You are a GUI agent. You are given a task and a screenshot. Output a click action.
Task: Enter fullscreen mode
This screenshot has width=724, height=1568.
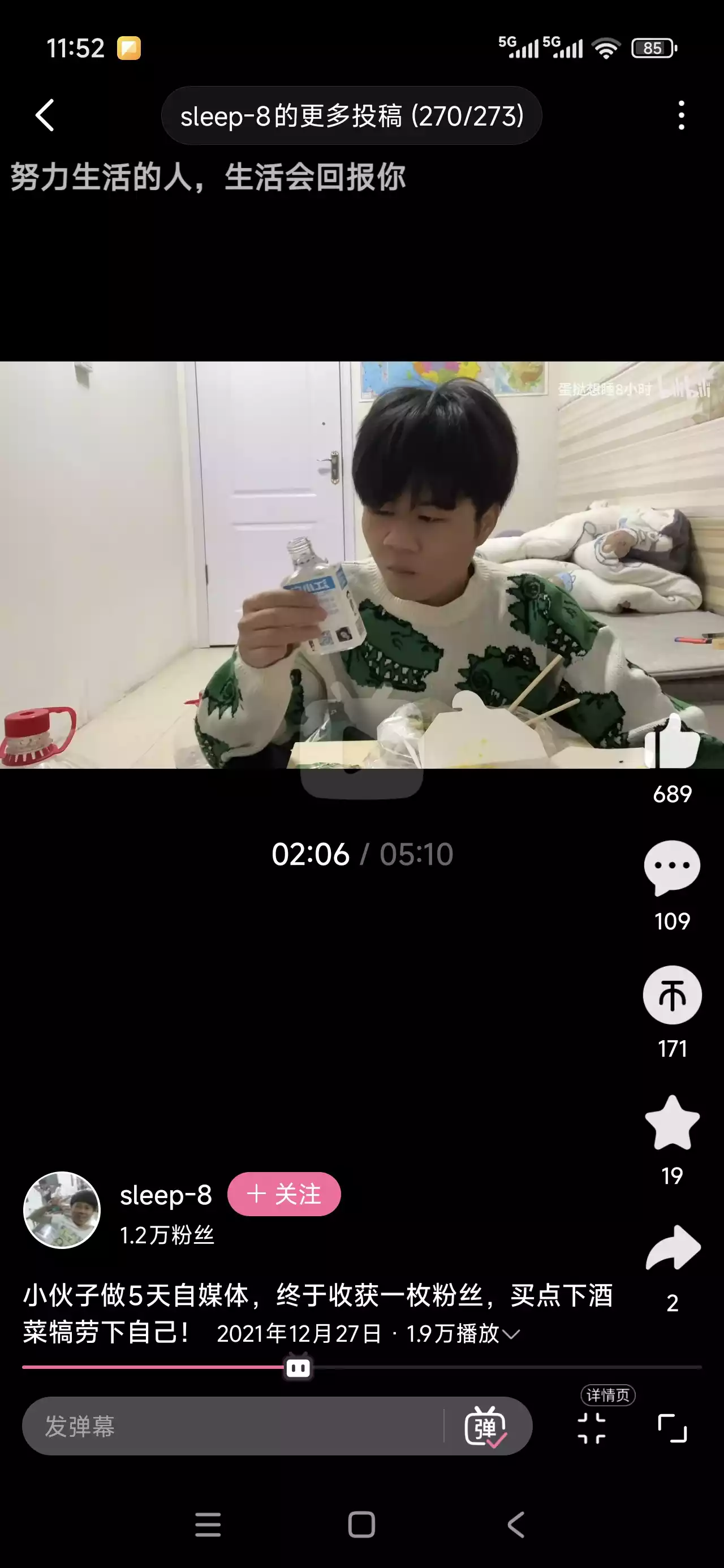coord(672,1427)
